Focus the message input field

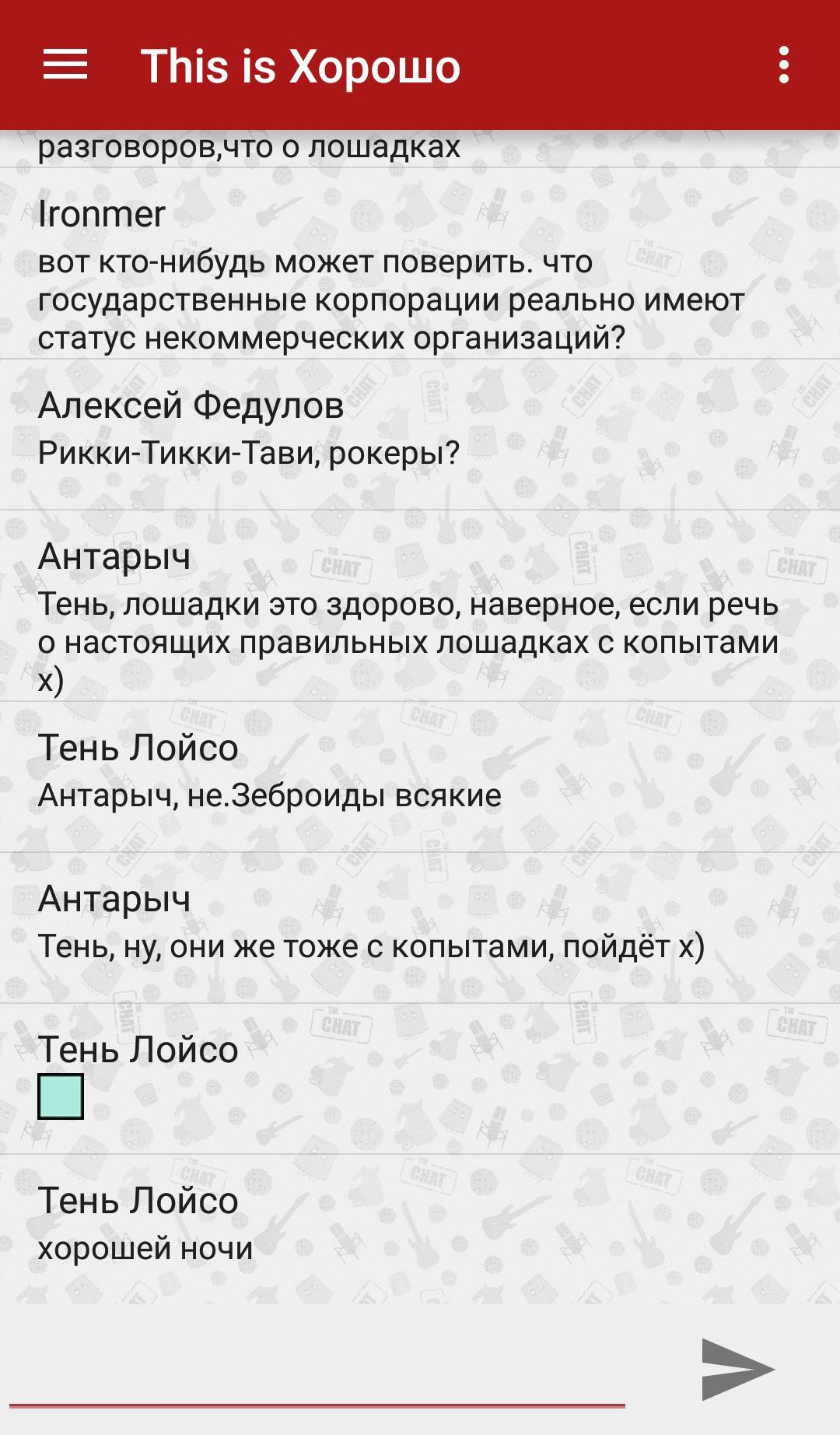coord(317,1377)
